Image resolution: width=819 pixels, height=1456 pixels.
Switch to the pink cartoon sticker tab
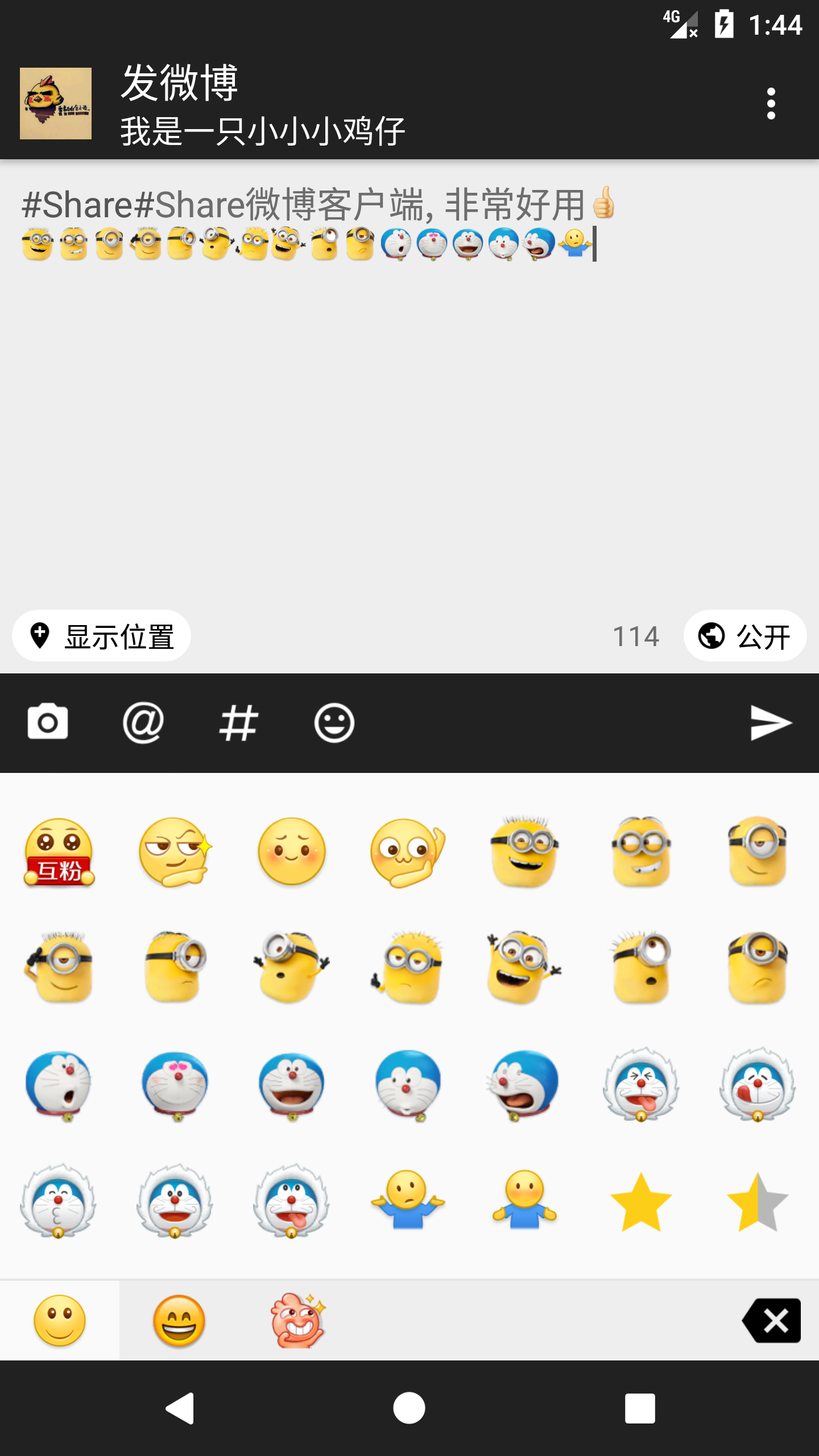[298, 1321]
